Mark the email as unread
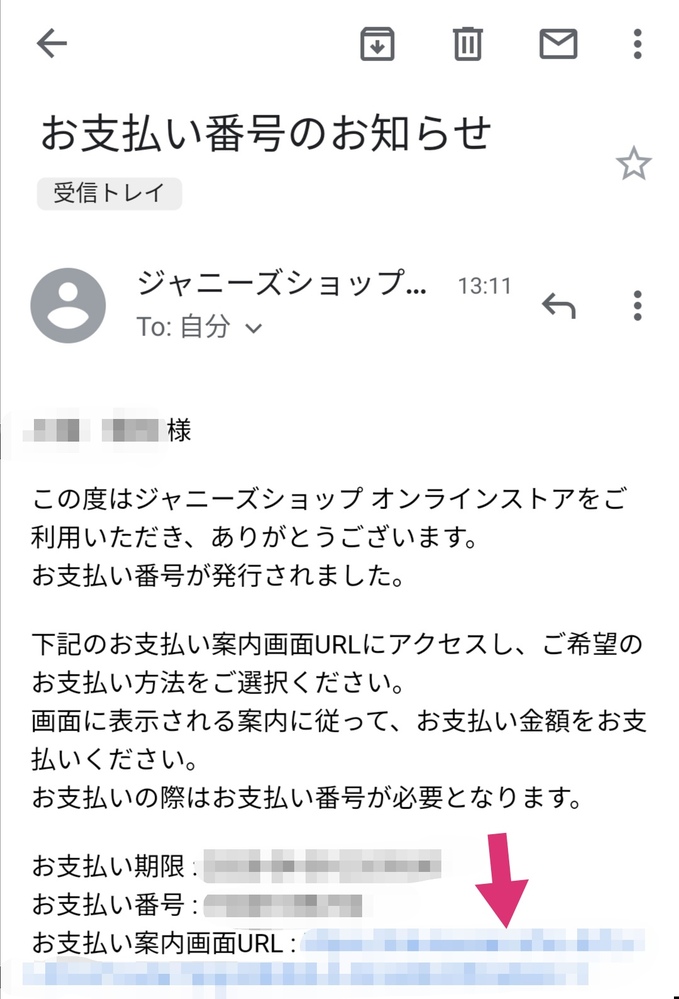Screen dimensions: 679x999 pos(558,44)
